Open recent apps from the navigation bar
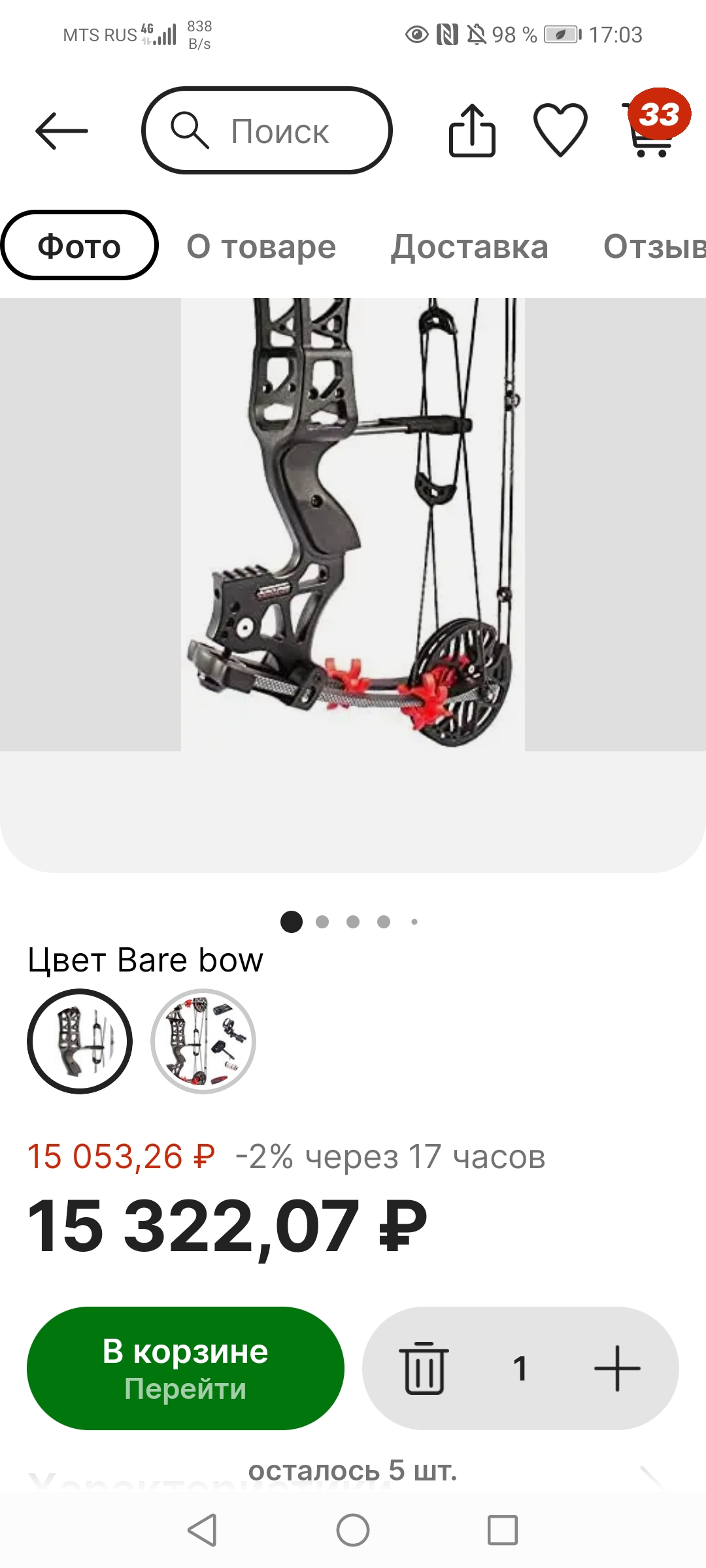This screenshot has width=706, height=1568. pos(503,1530)
